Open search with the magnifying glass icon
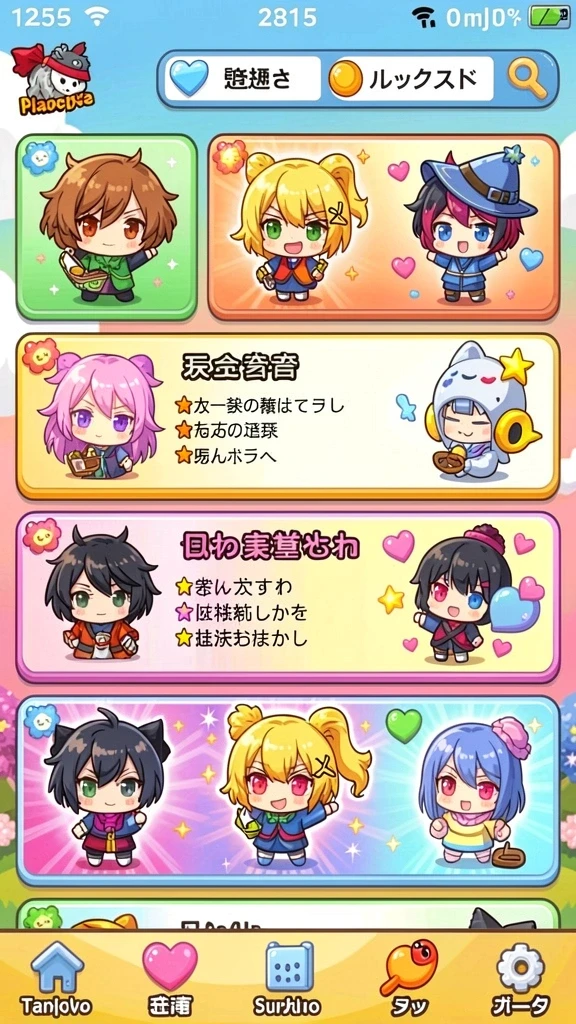Viewport: 576px width, 1024px height. [527, 80]
